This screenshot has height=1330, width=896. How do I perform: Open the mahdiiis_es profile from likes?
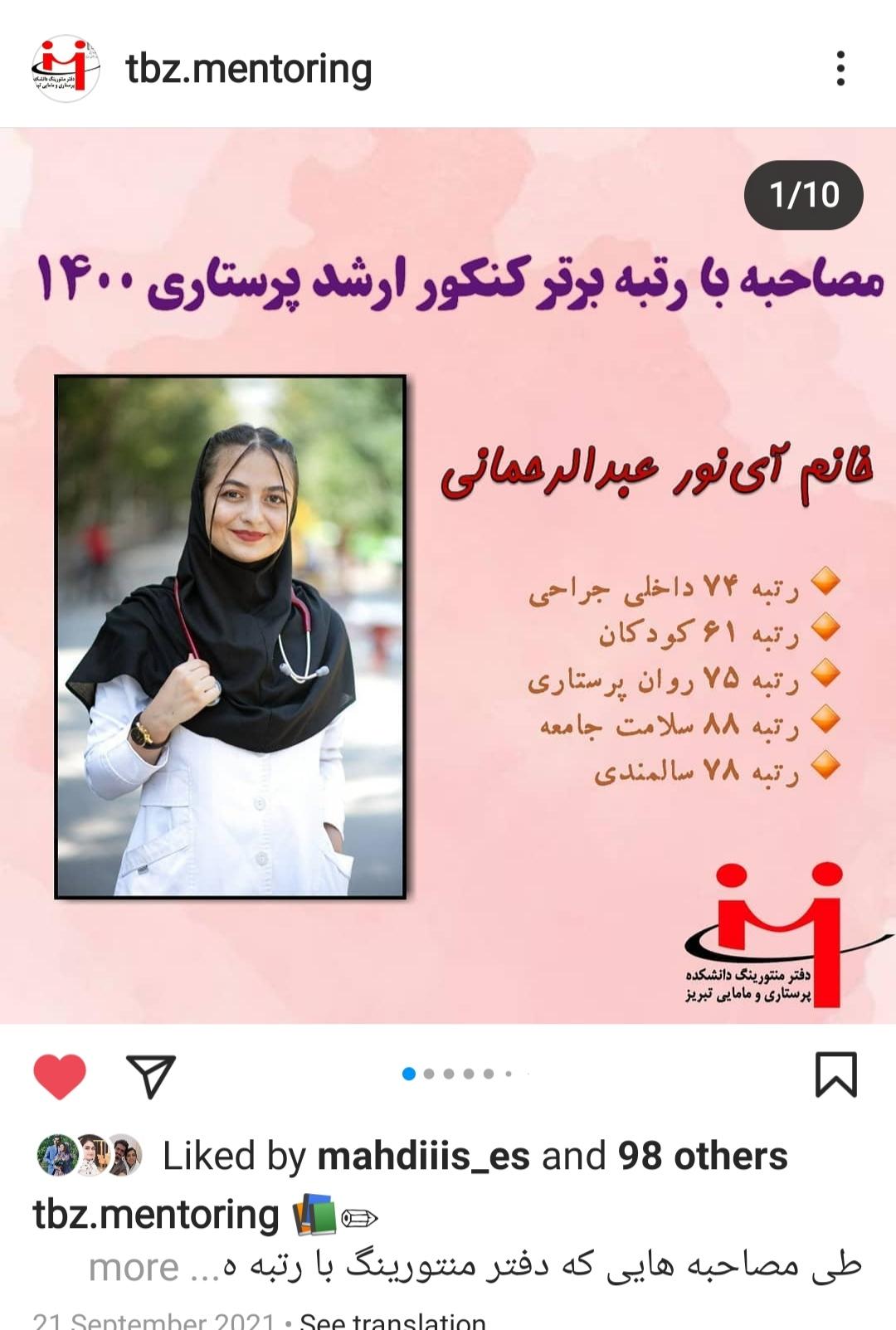(x=423, y=1156)
